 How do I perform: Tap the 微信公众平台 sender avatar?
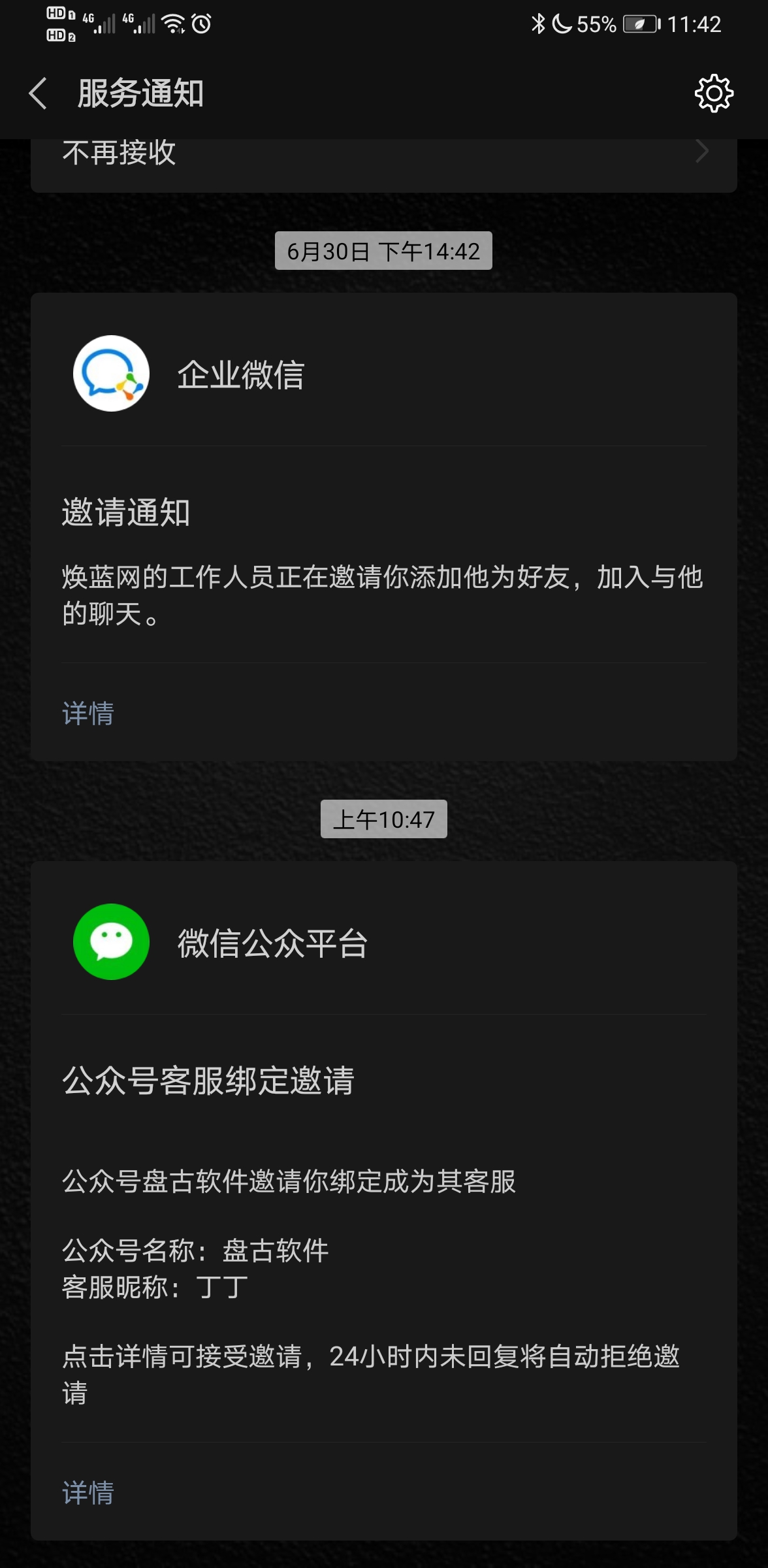111,942
